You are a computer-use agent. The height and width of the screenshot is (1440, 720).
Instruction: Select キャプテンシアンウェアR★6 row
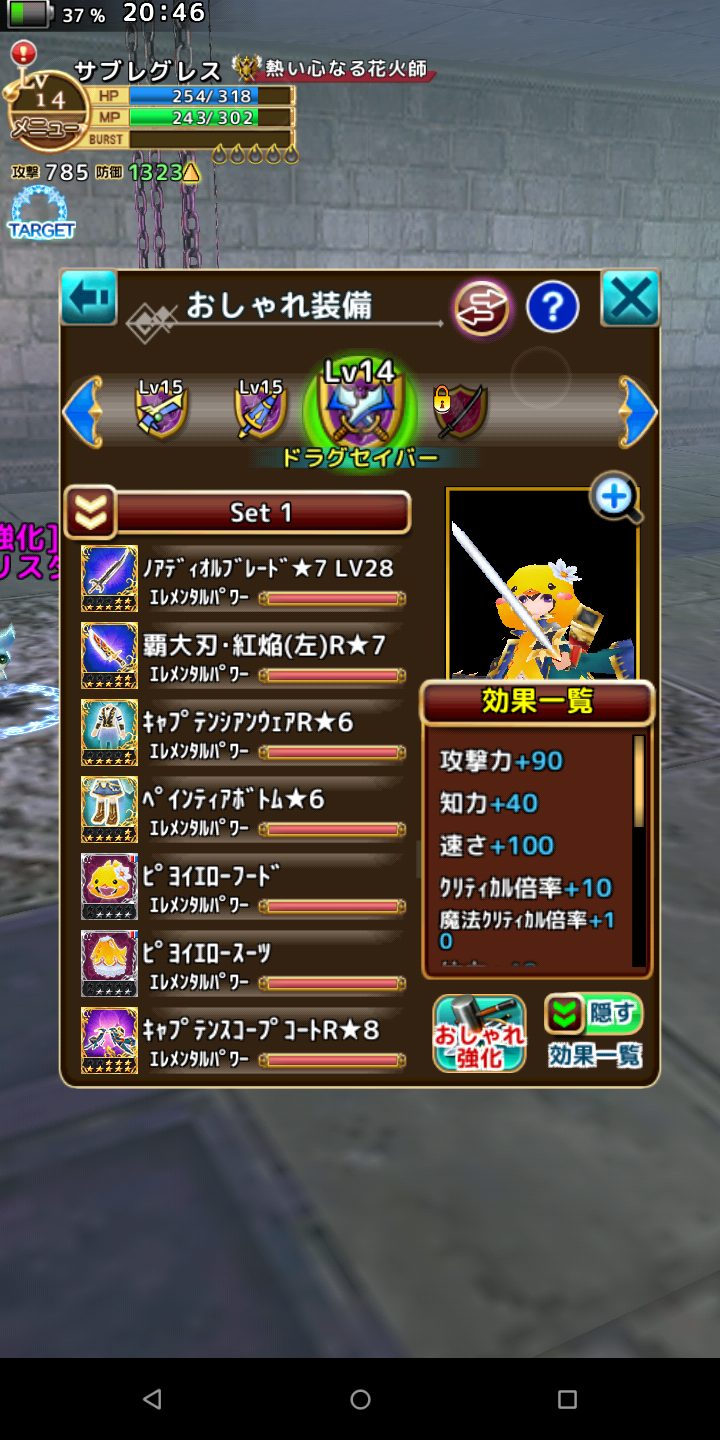coord(244,732)
